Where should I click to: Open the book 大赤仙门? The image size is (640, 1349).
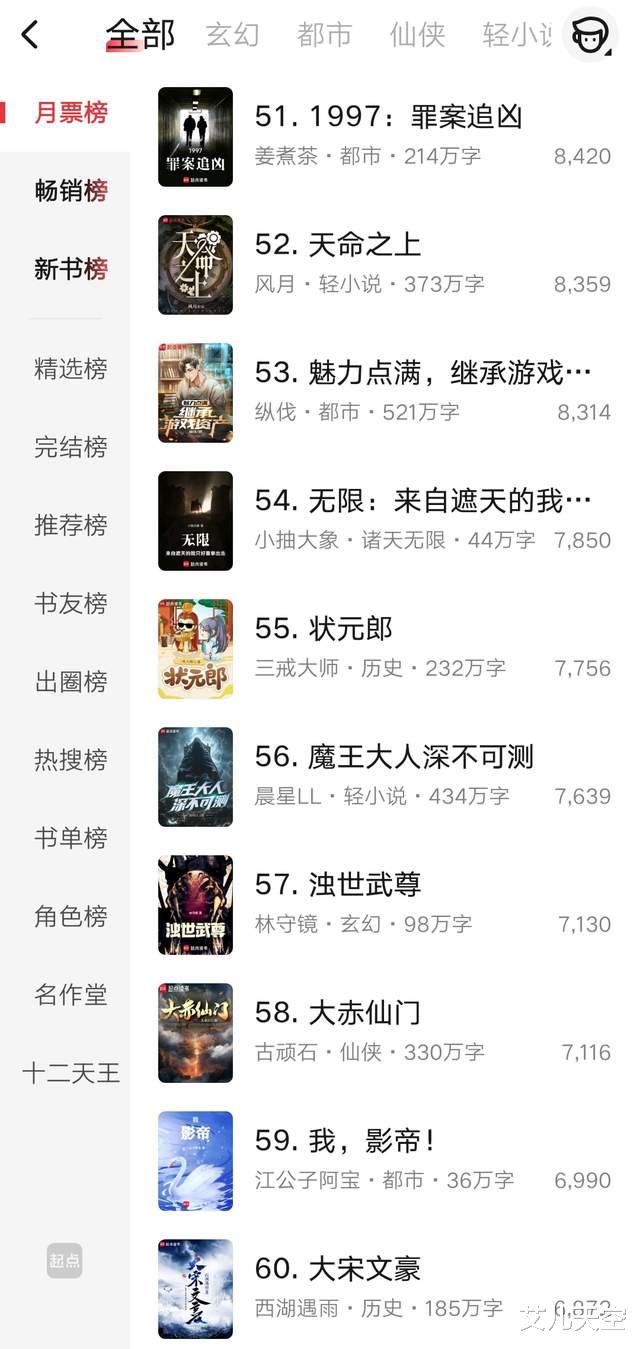click(x=338, y=1013)
